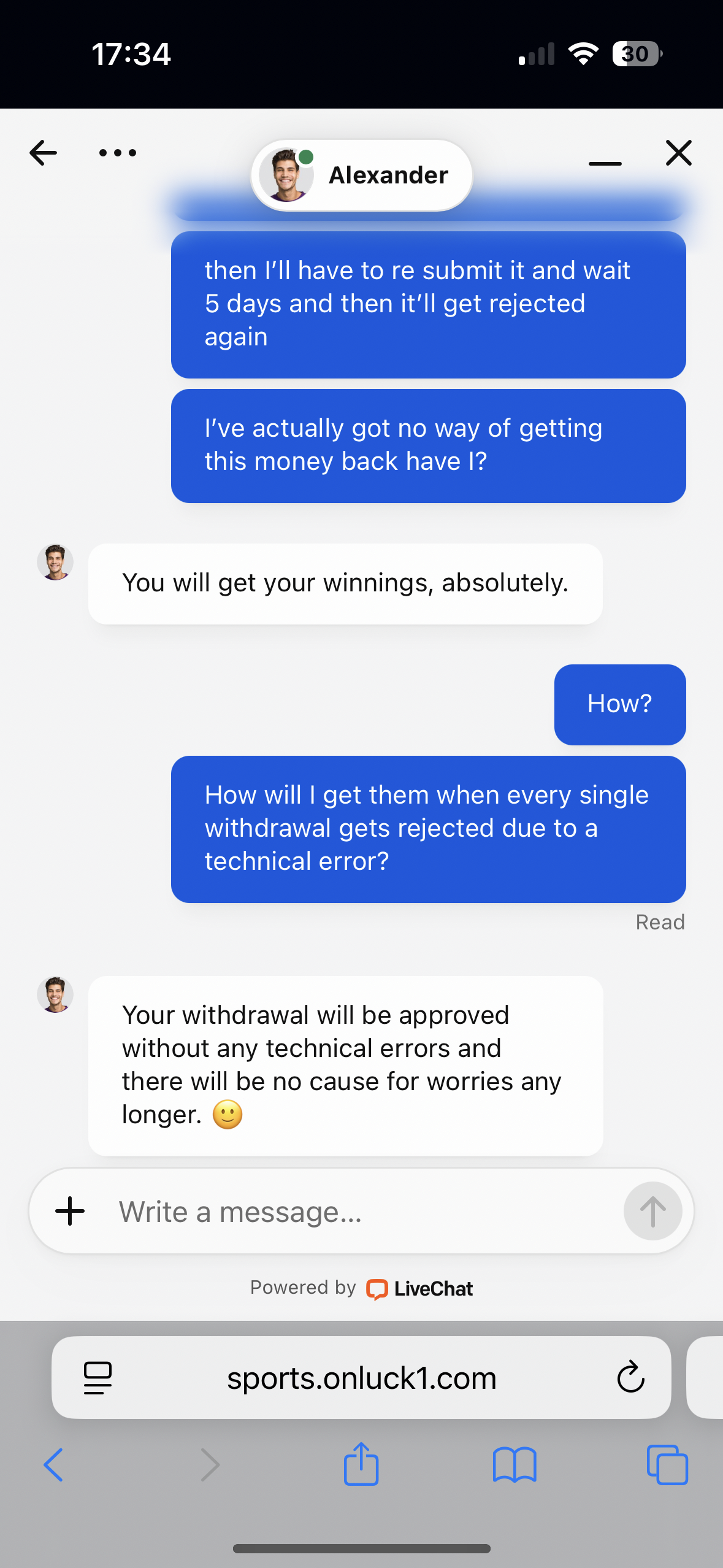
Task: Tap the plus icon to add attachment
Action: pyautogui.click(x=70, y=1211)
